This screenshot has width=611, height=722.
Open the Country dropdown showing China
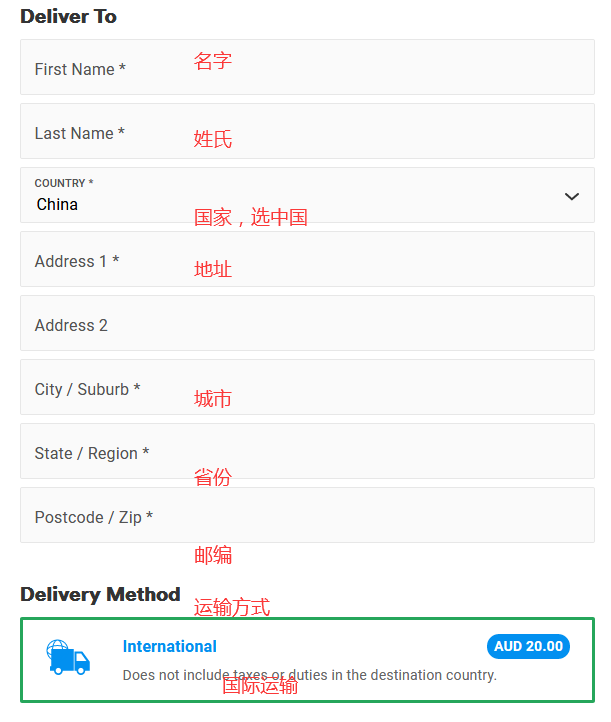[x=307, y=196]
